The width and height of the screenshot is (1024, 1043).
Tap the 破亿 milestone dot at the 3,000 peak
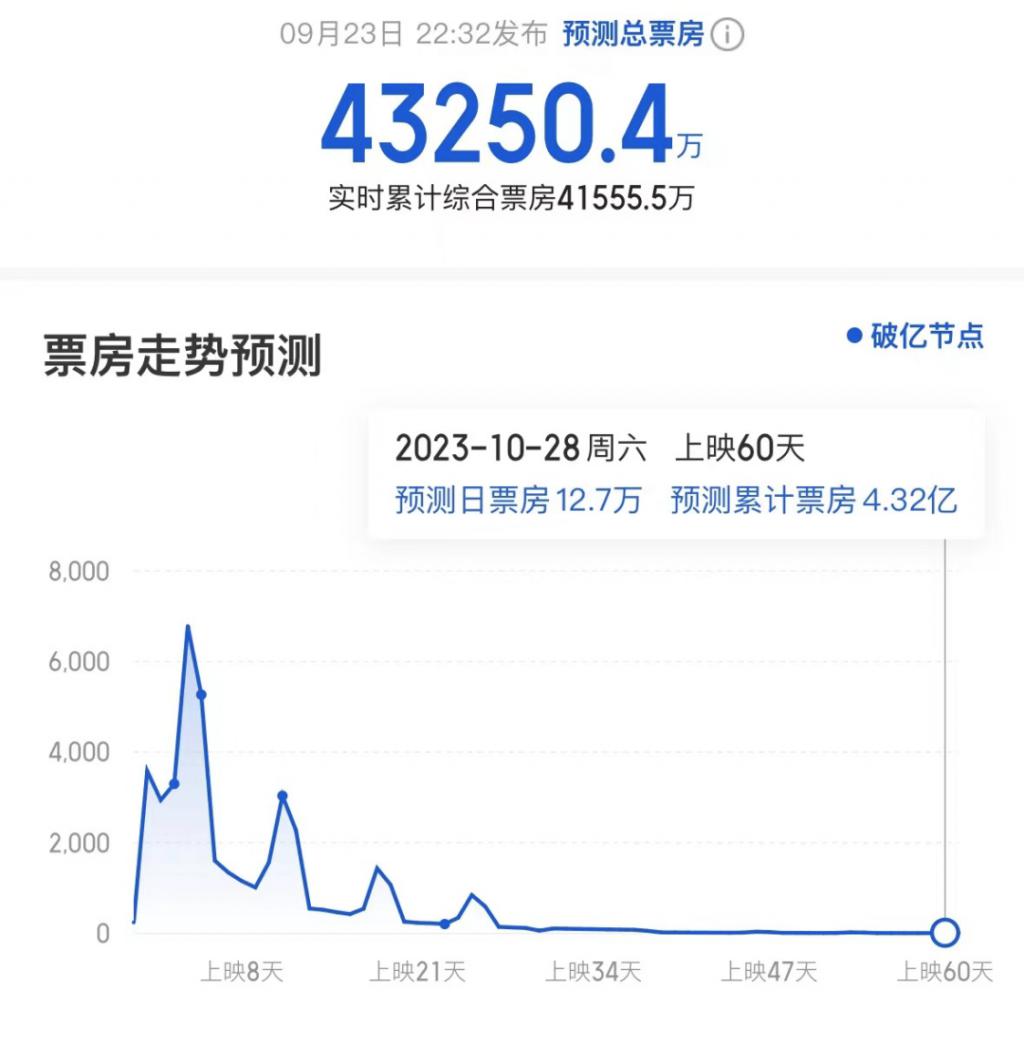point(283,796)
